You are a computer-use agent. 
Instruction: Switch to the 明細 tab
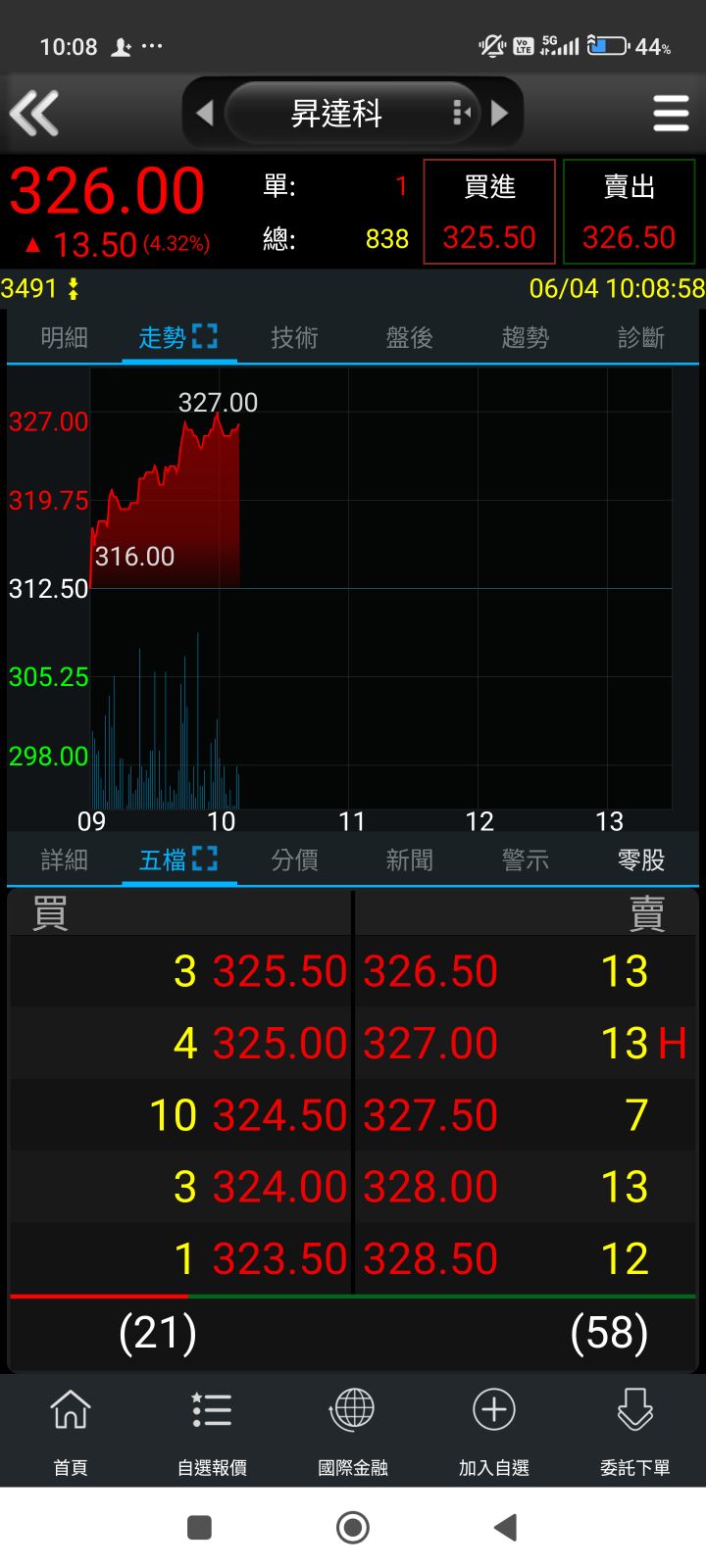(65, 338)
